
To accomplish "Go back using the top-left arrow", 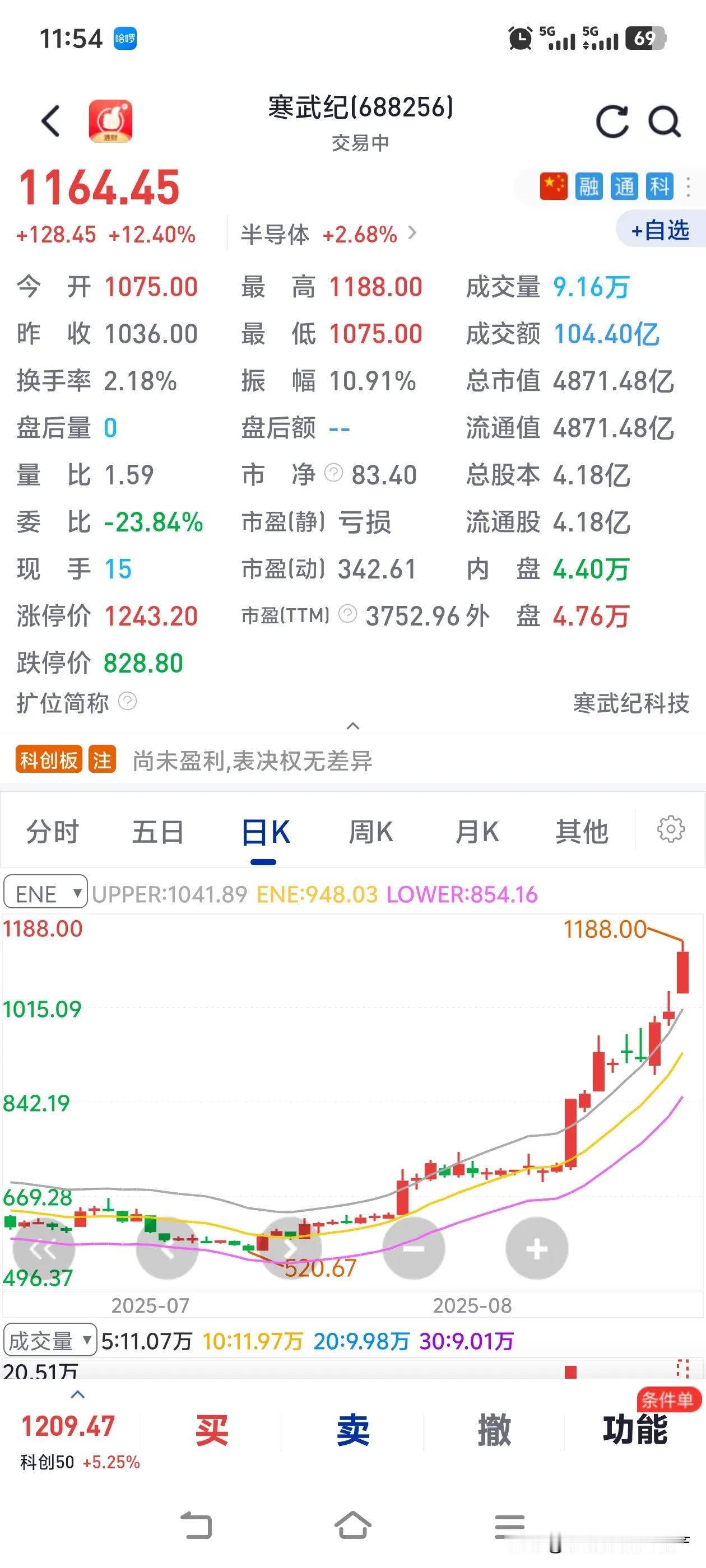I will [51, 120].
